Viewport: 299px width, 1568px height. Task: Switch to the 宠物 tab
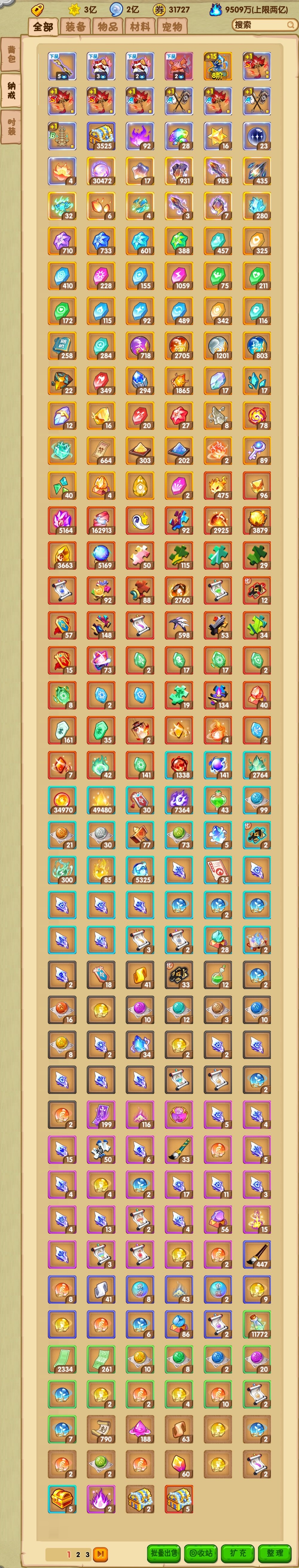172,27
